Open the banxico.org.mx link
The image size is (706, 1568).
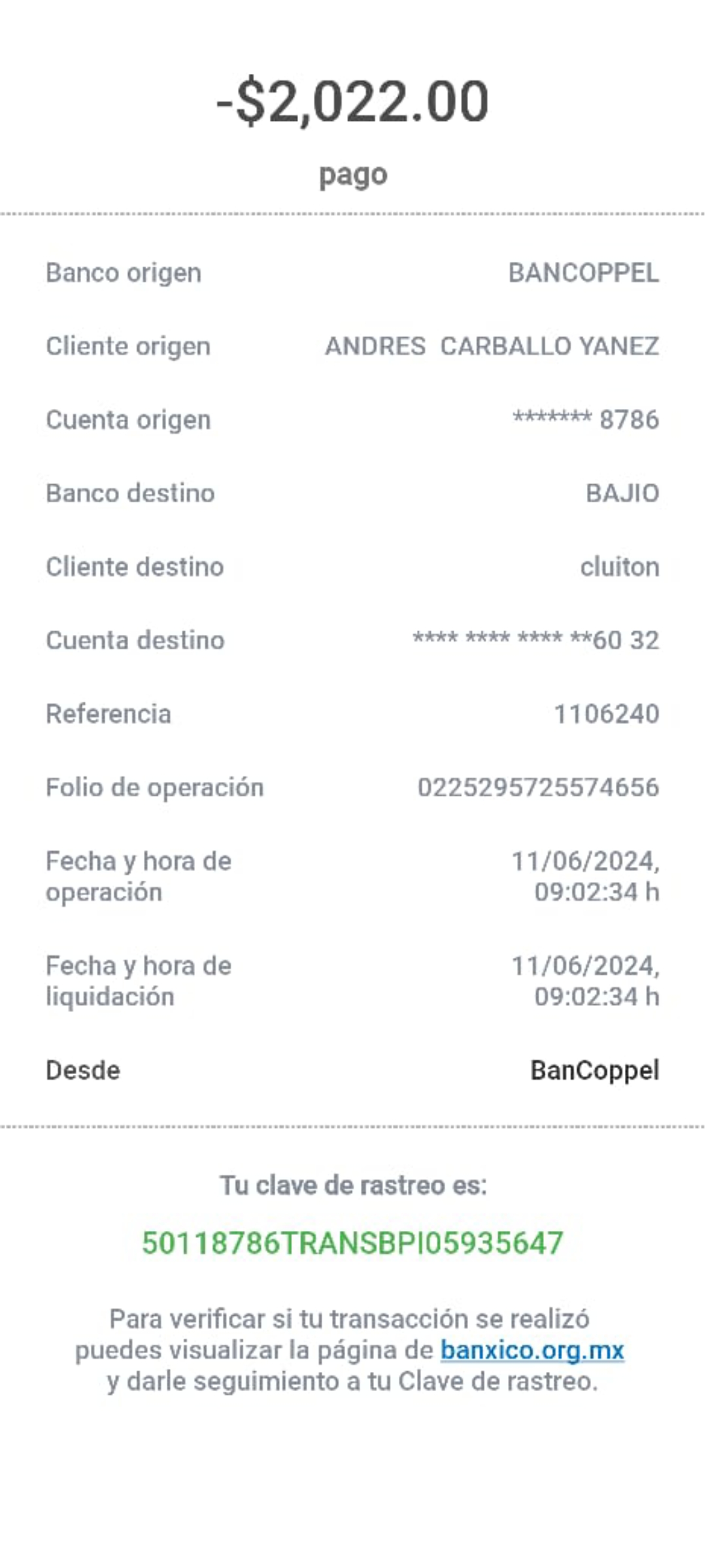(x=532, y=1350)
